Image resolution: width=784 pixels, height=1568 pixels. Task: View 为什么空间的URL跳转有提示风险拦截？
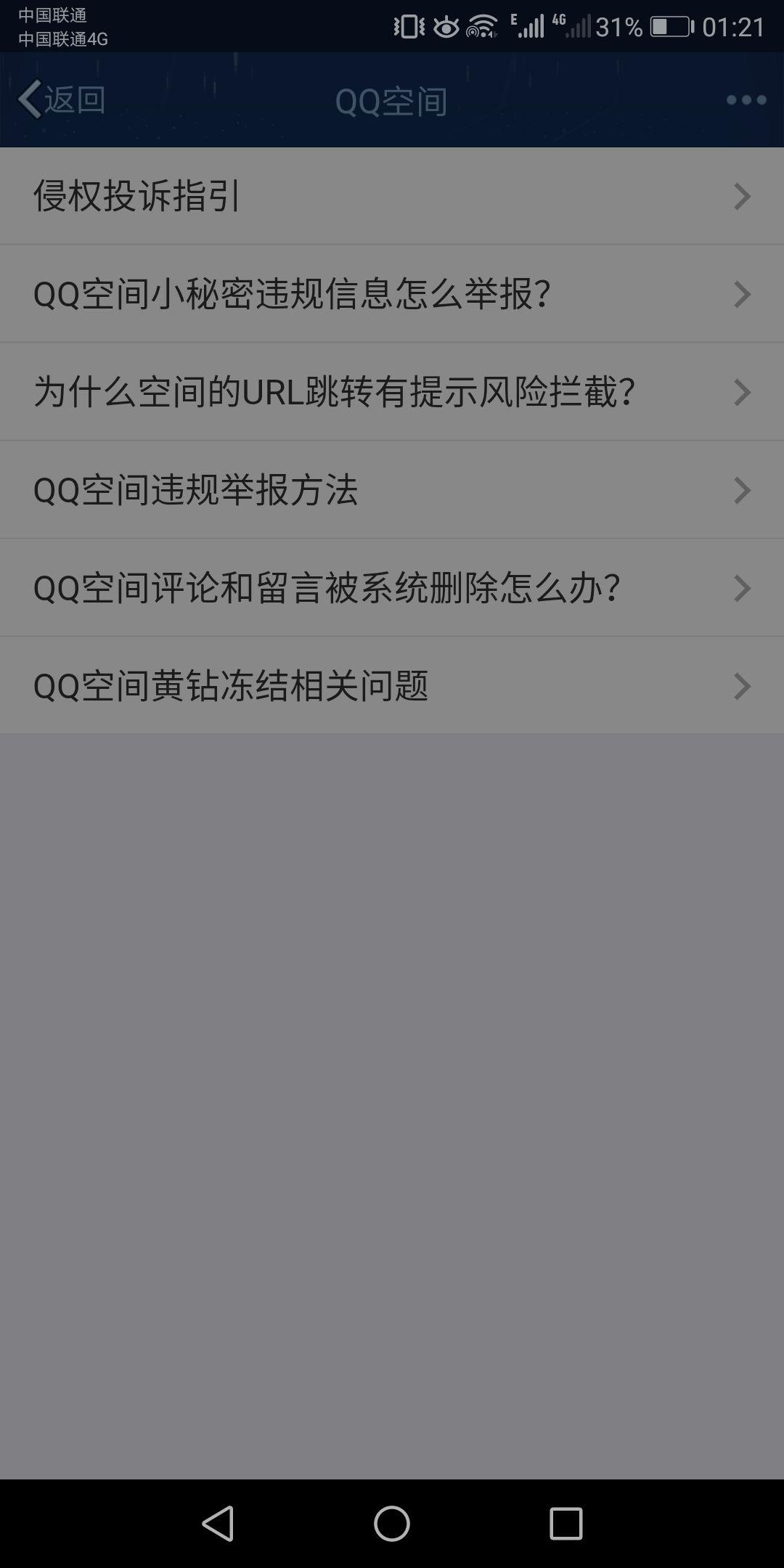(392, 392)
